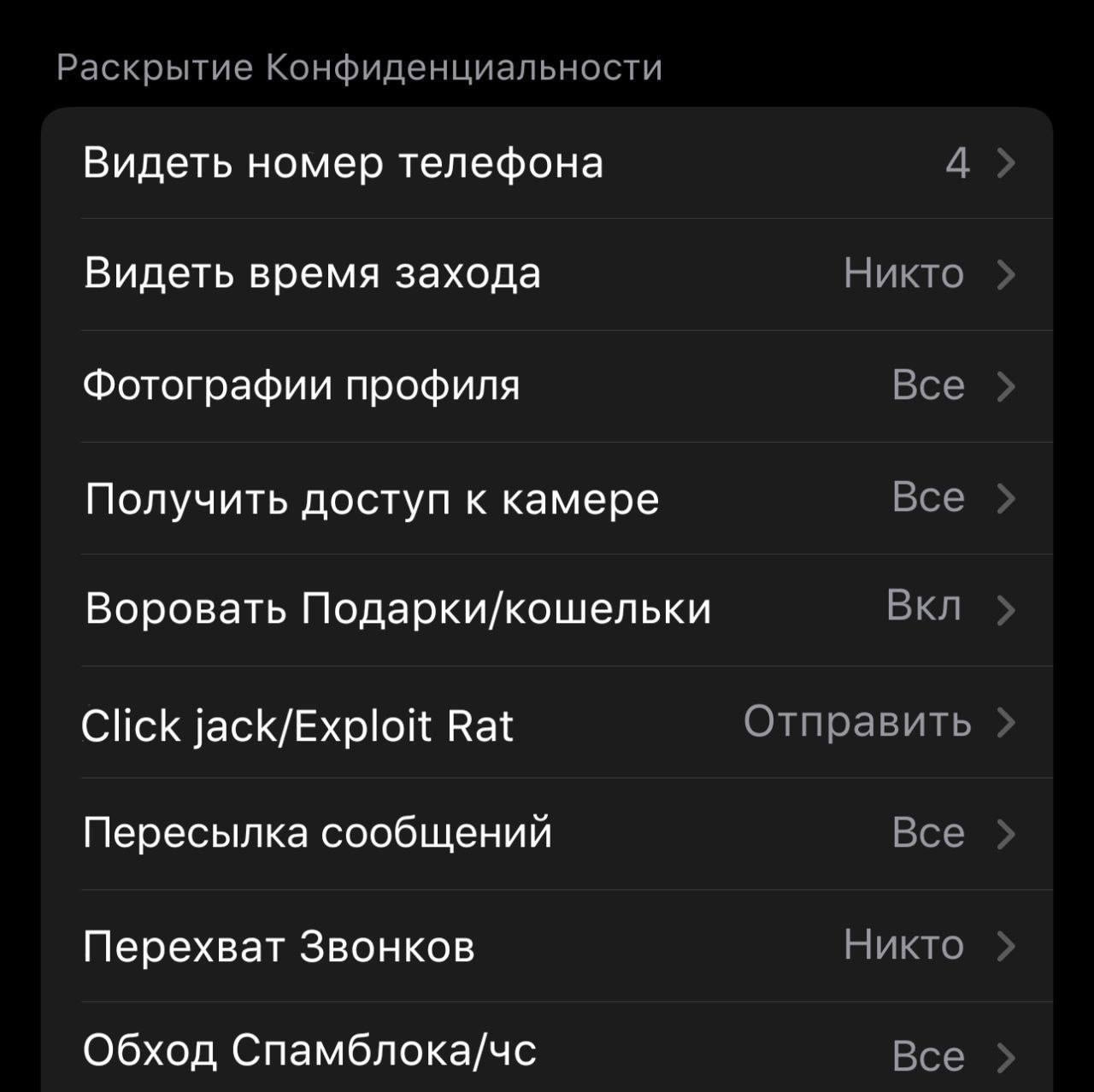The image size is (1094, 1092).
Task: Open Получить доступ к камере row
Action: pos(547,498)
